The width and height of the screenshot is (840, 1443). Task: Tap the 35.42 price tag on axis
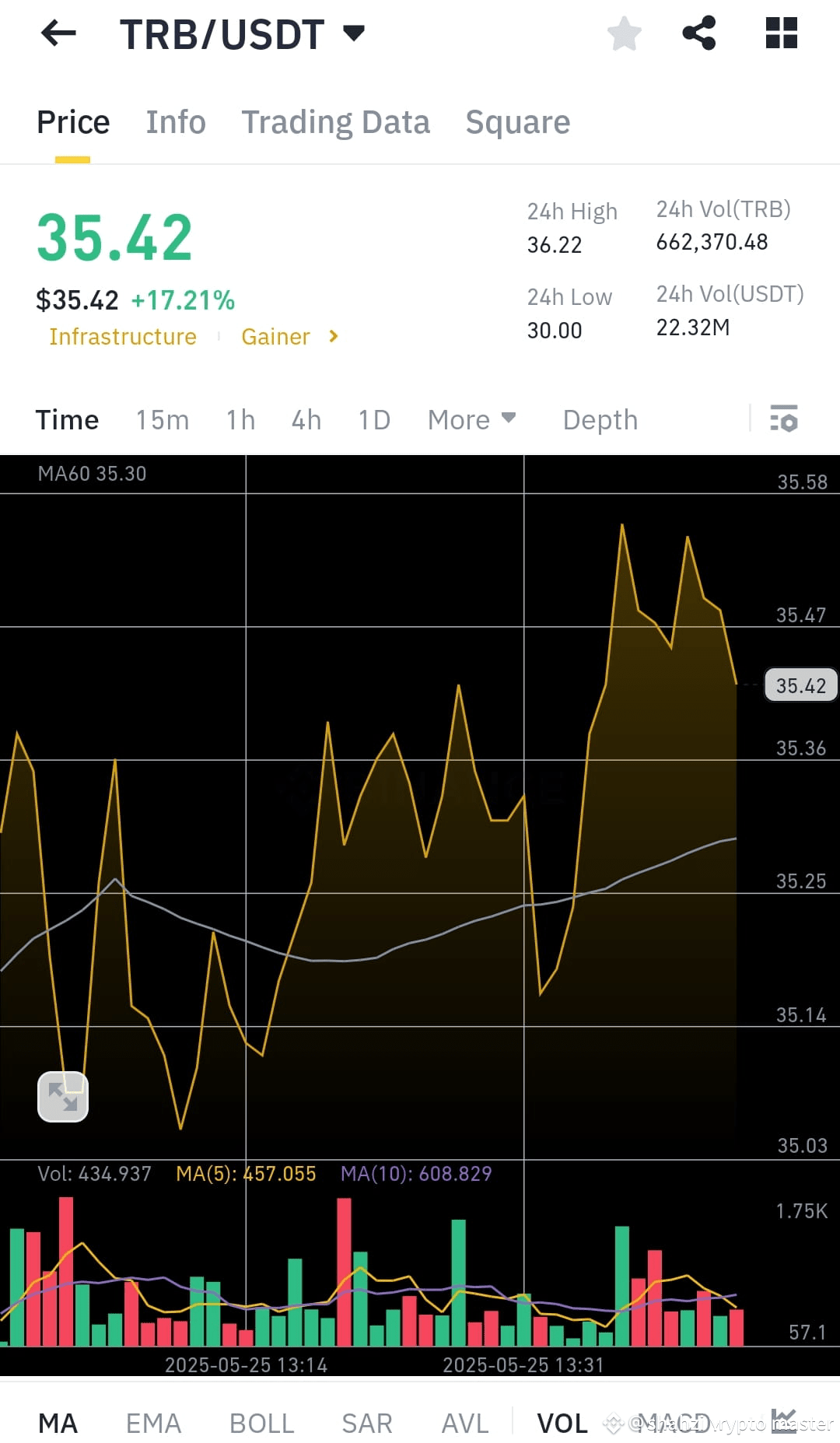[x=801, y=685]
